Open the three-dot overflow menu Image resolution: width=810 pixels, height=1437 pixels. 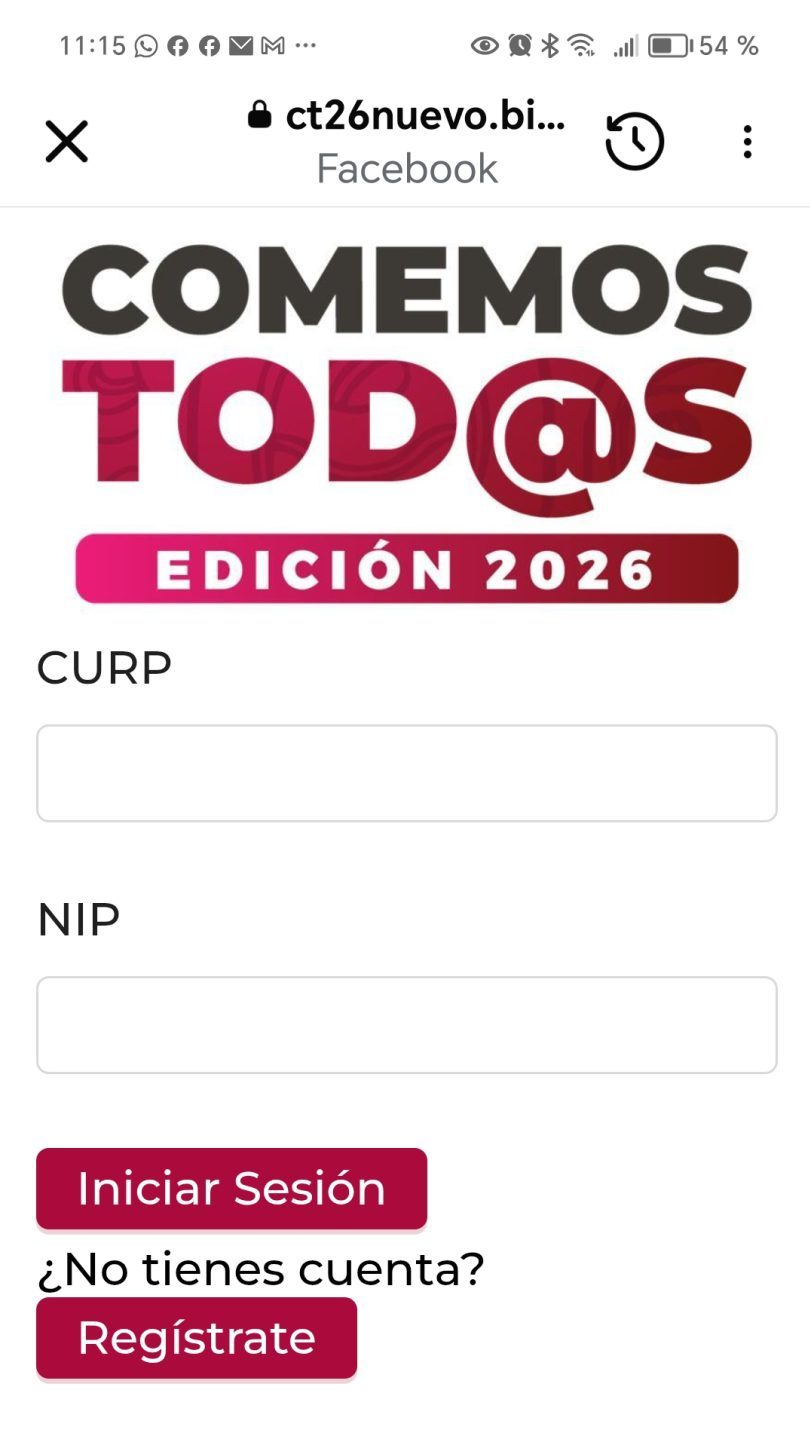click(x=747, y=142)
